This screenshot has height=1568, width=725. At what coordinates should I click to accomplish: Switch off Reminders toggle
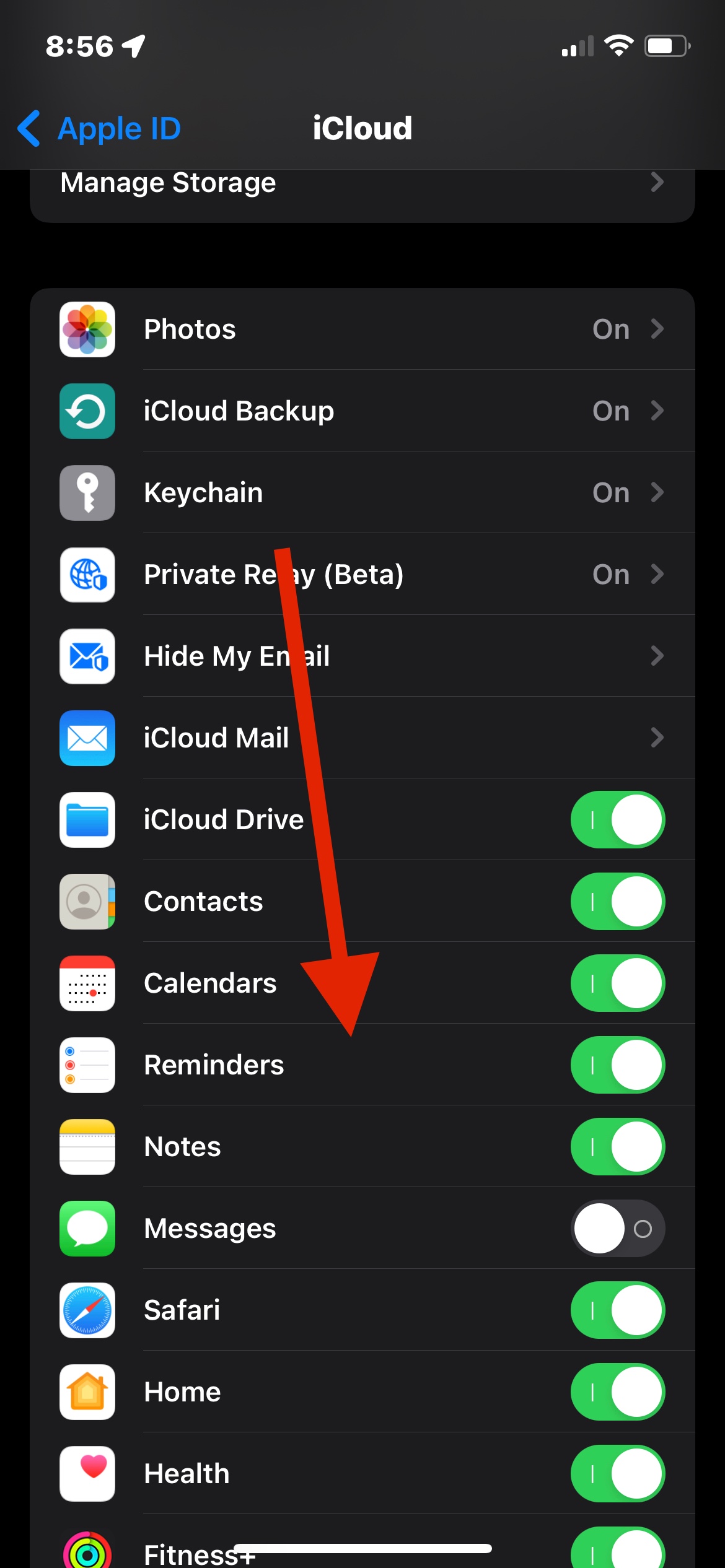point(618,1065)
